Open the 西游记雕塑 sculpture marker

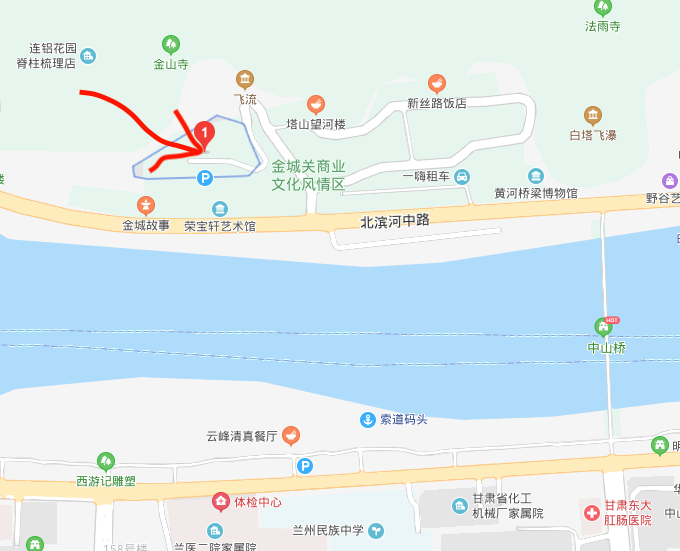pyautogui.click(x=106, y=462)
